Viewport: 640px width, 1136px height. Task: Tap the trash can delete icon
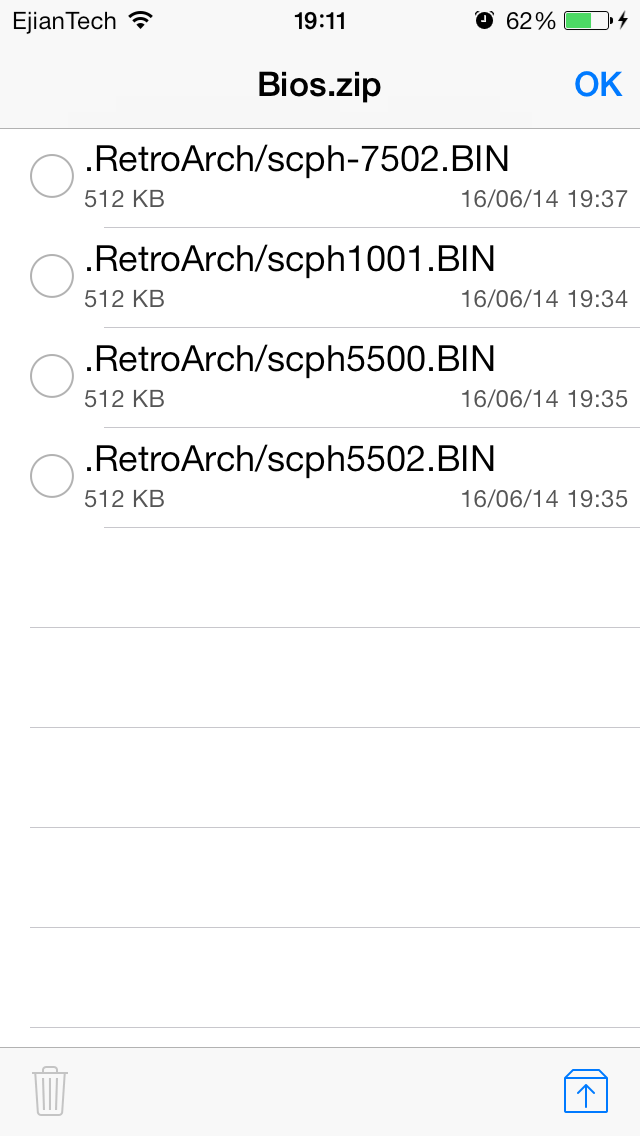tap(50, 1091)
